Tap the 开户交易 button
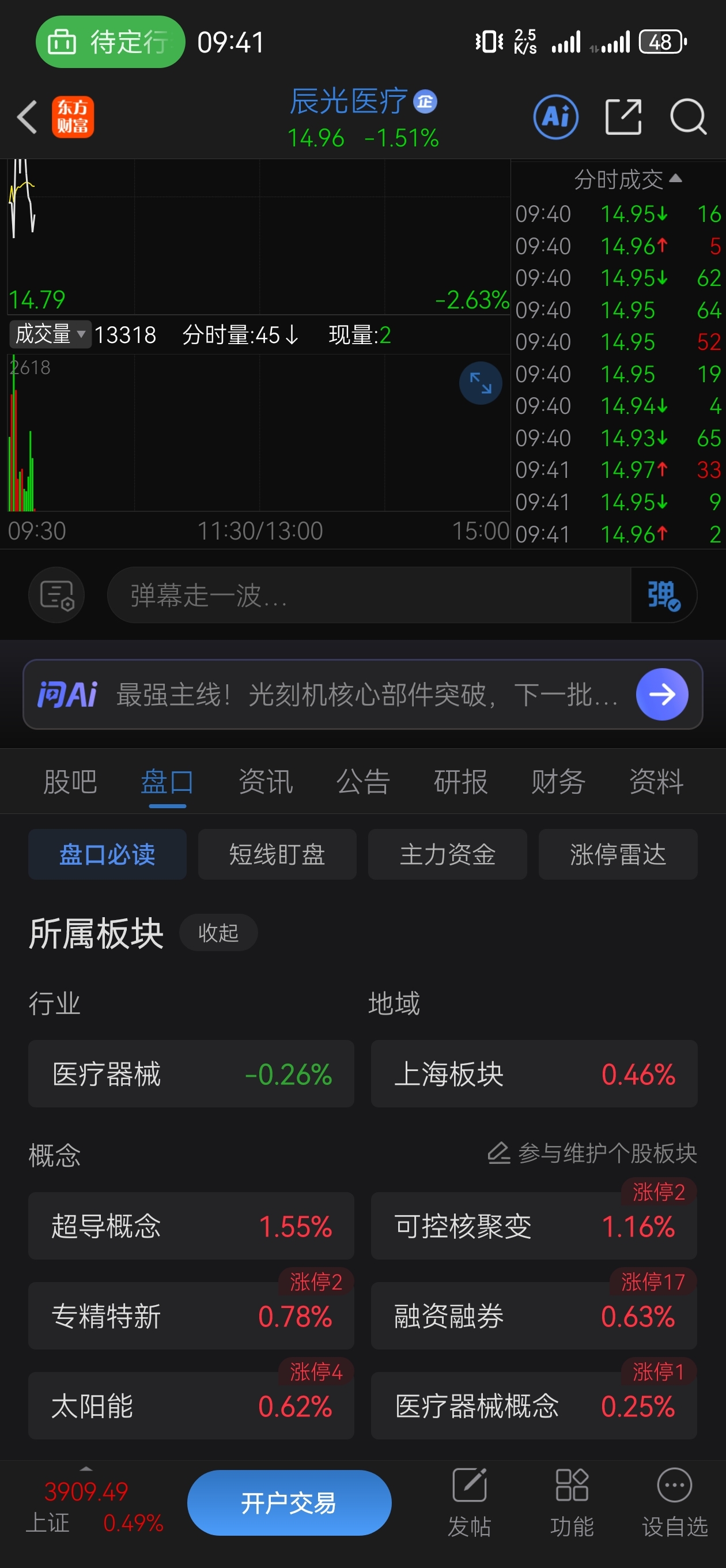The height and width of the screenshot is (1568, 726). 289,1503
